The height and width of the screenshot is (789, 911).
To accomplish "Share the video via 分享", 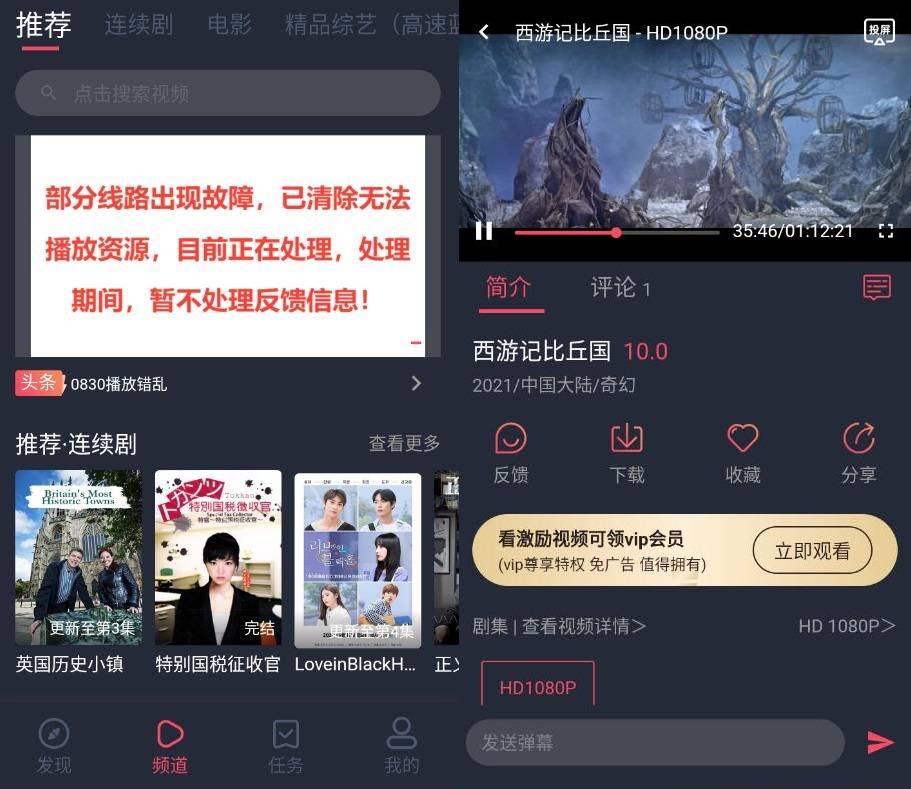I will pyautogui.click(x=859, y=452).
